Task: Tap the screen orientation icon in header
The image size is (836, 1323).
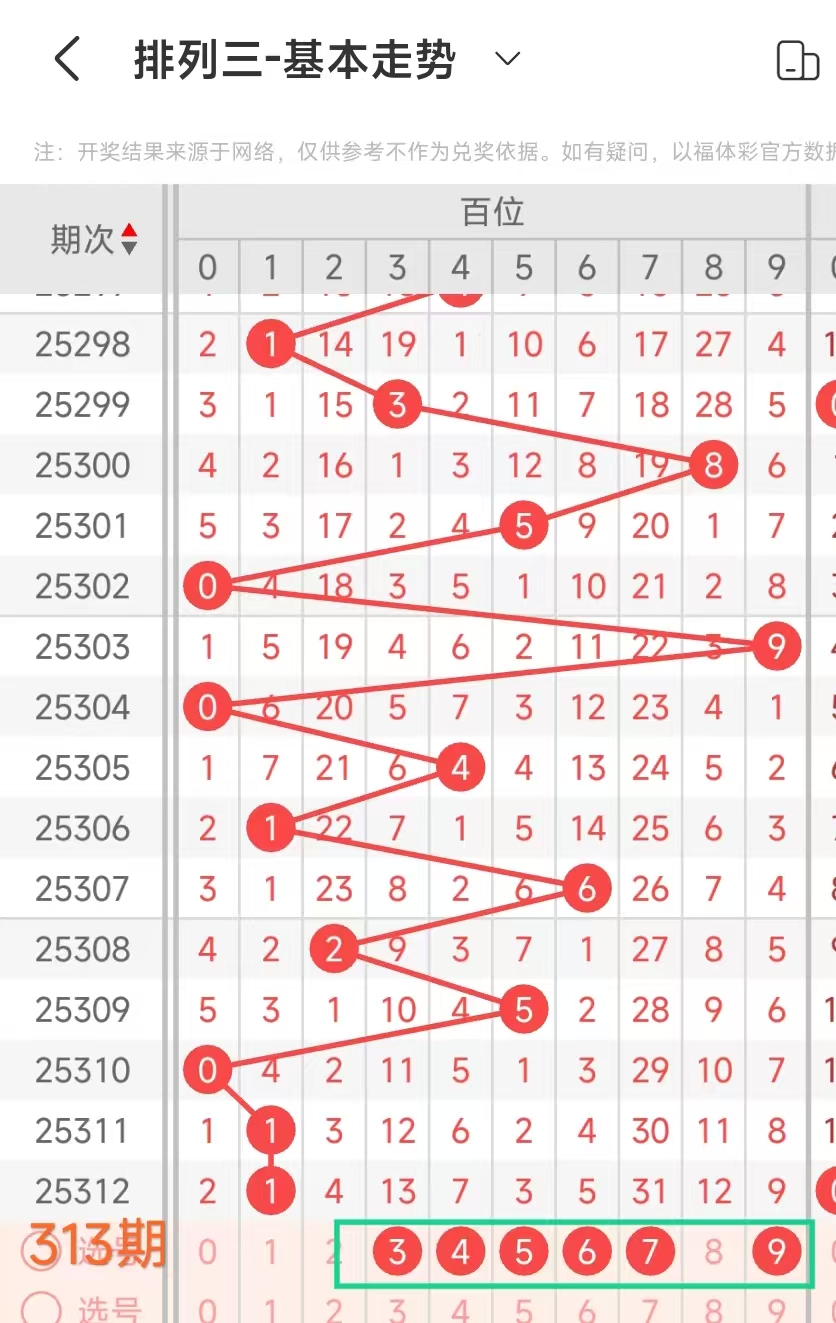Action: click(x=797, y=61)
